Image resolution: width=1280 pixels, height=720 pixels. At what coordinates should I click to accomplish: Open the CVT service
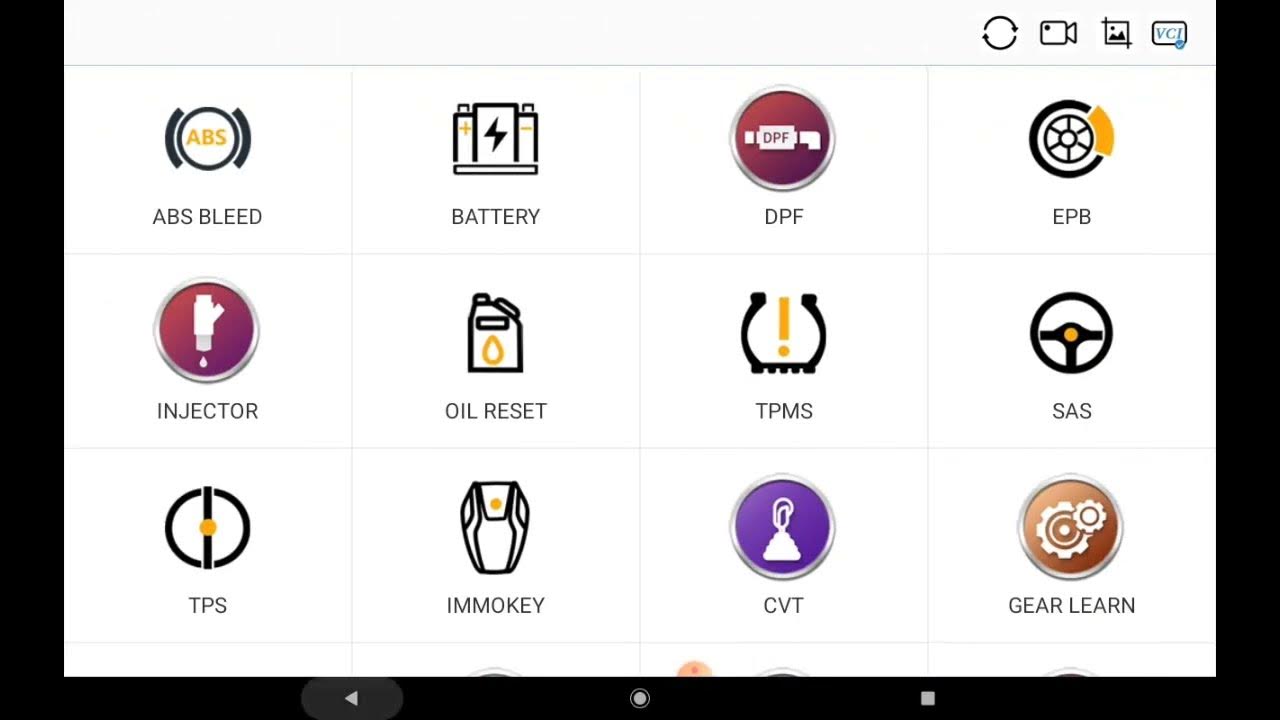point(783,547)
